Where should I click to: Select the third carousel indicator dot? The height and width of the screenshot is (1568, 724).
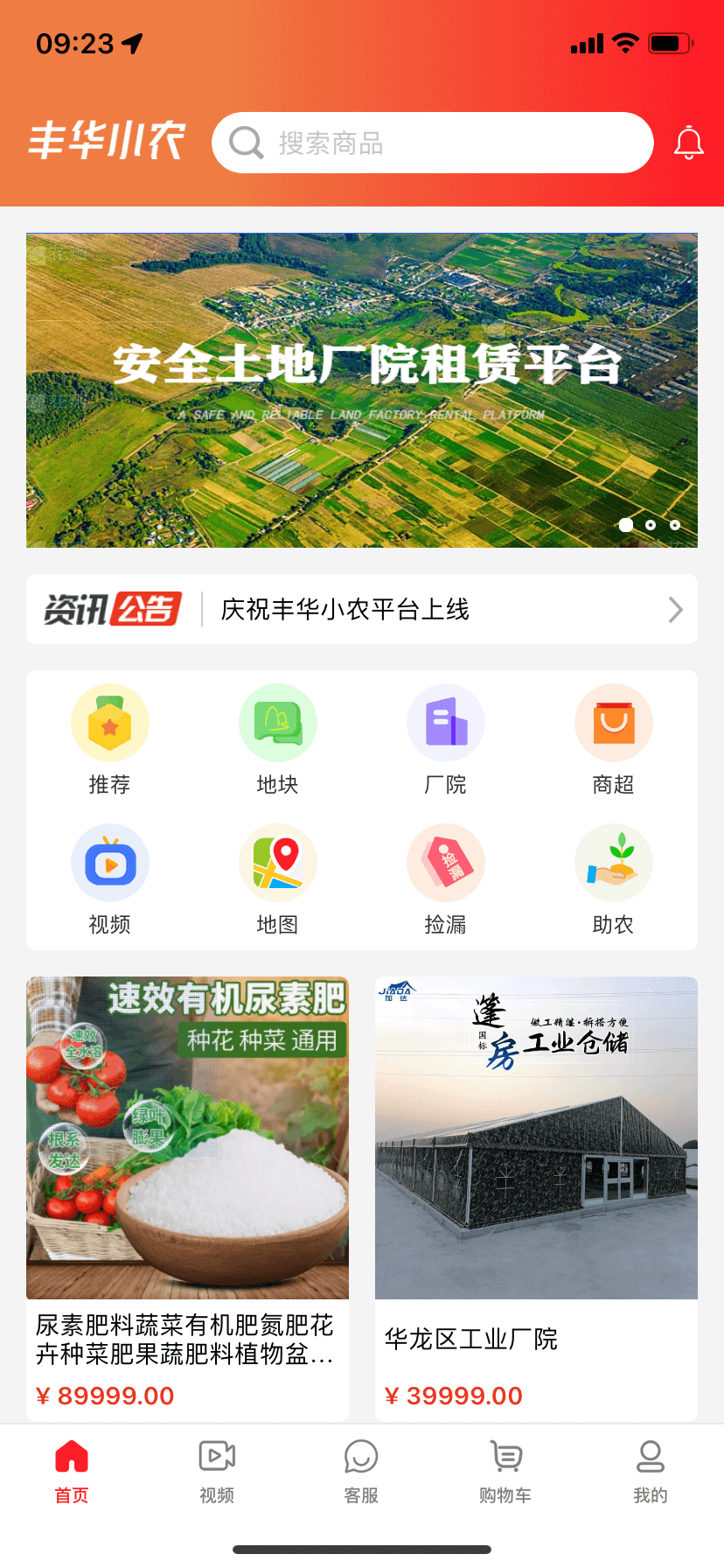[x=674, y=525]
